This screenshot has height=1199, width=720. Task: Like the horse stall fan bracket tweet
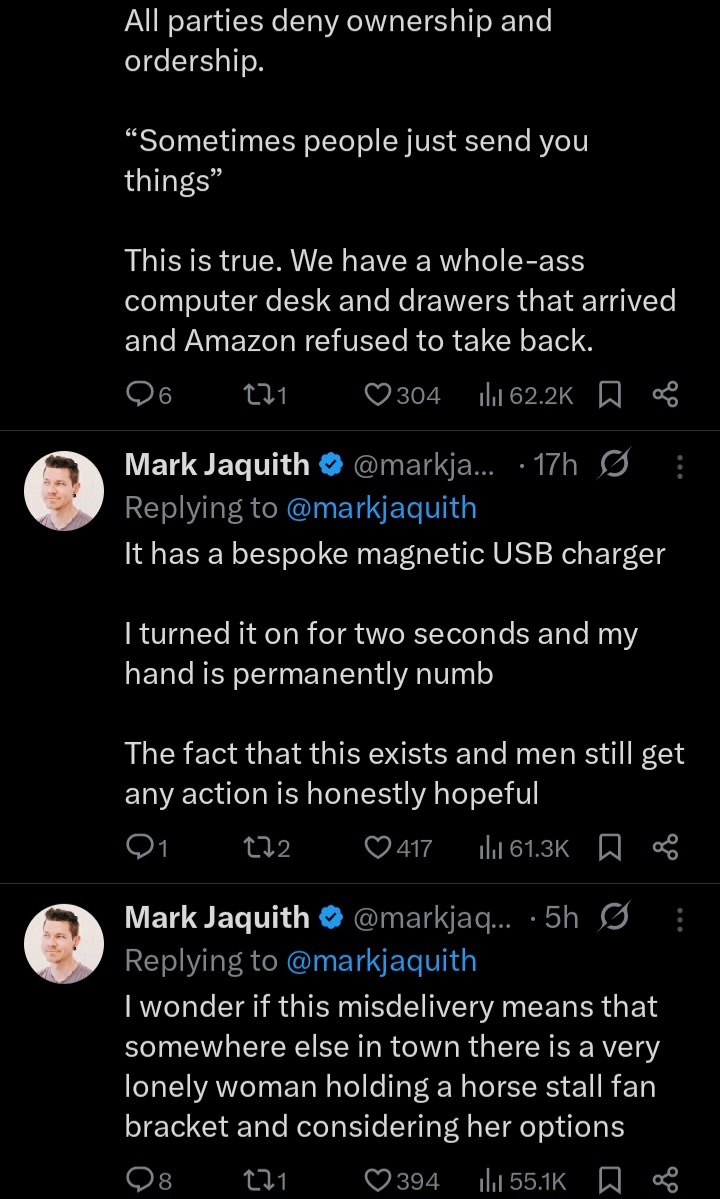[x=377, y=1180]
